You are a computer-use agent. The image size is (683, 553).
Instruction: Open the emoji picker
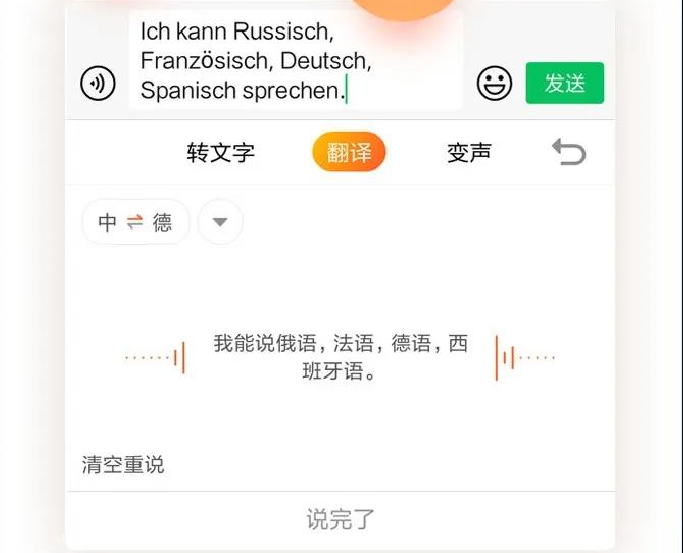(494, 83)
